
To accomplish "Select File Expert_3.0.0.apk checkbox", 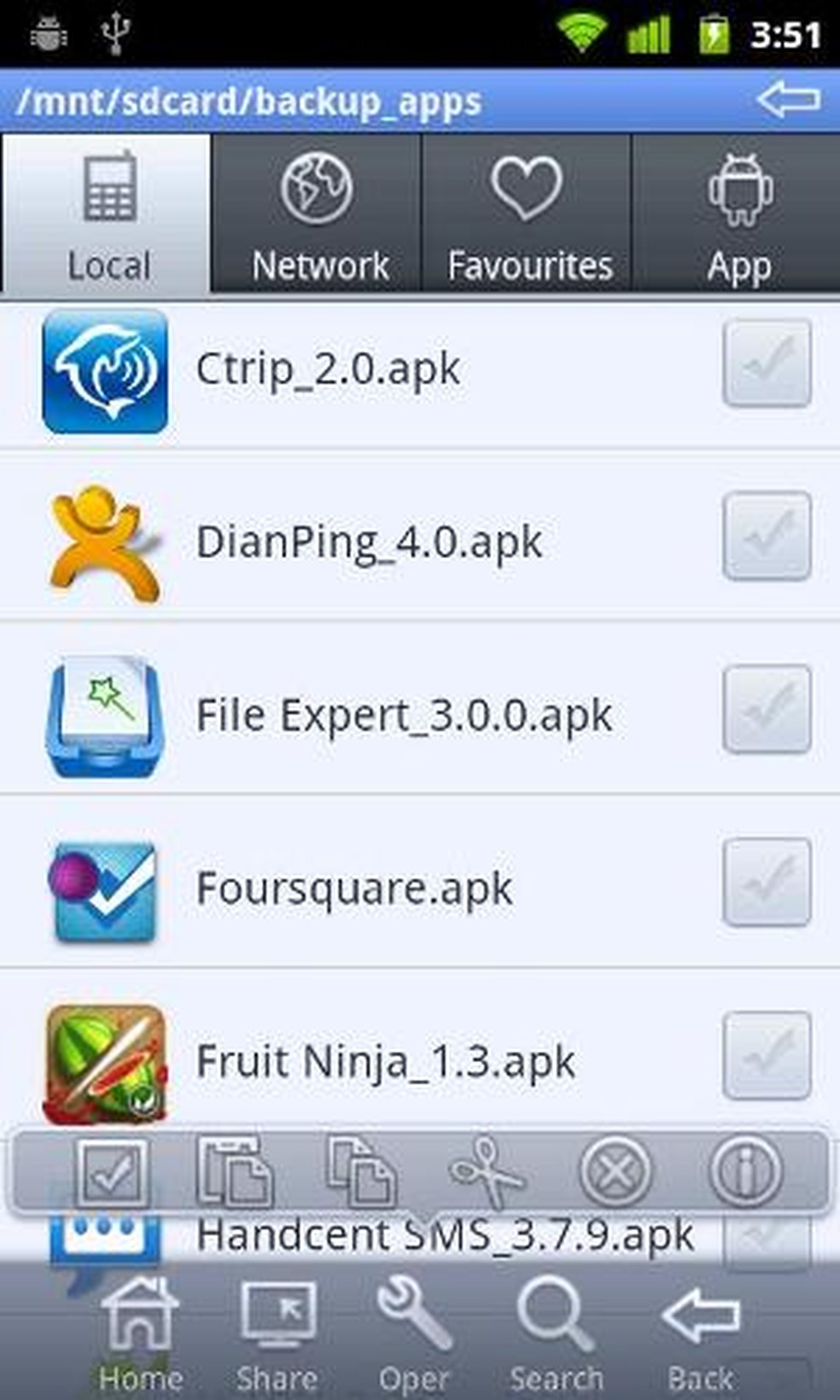I will (766, 709).
